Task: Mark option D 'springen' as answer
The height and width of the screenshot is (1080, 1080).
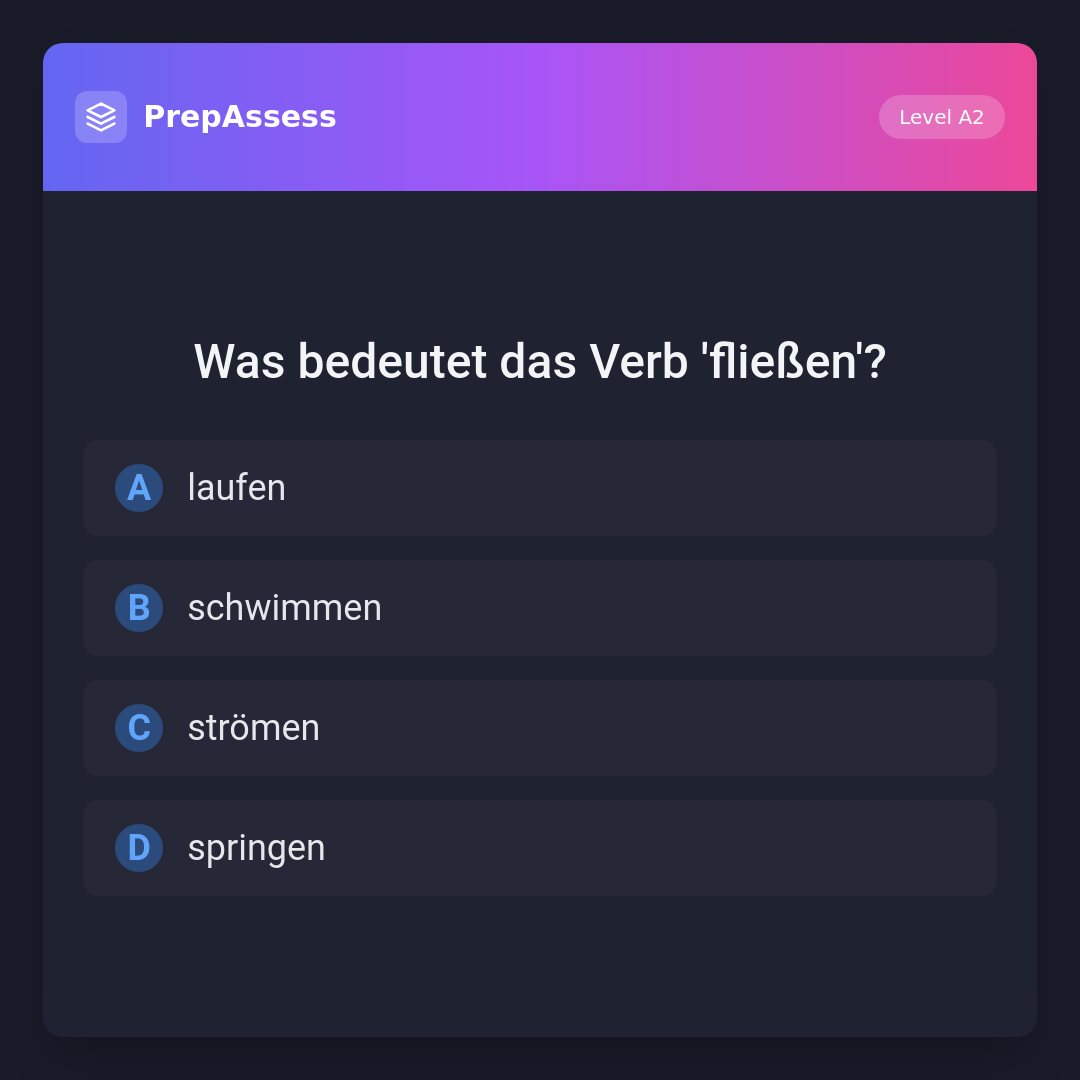Action: 540,848
